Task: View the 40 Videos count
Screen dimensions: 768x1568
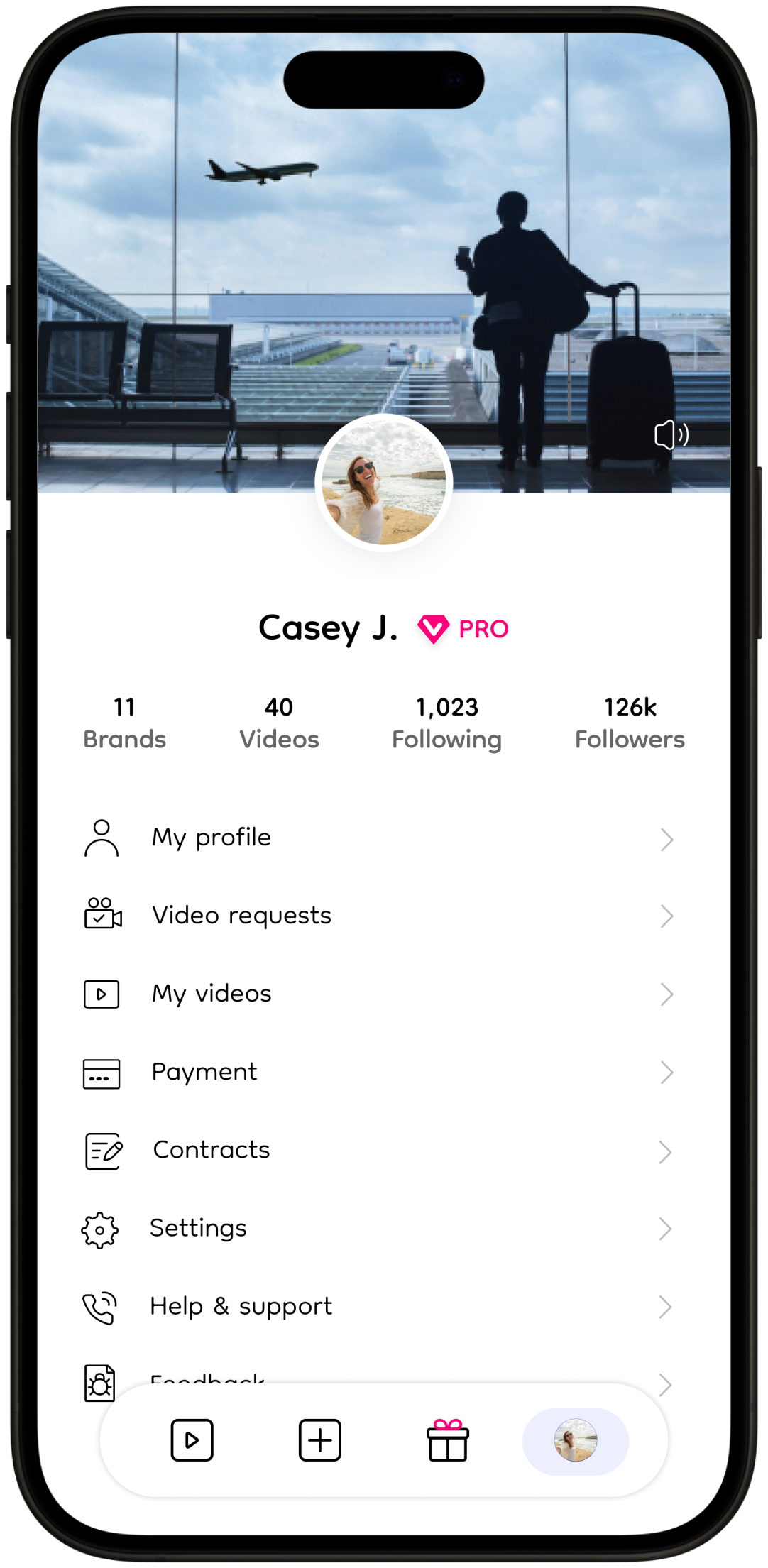Action: click(279, 723)
